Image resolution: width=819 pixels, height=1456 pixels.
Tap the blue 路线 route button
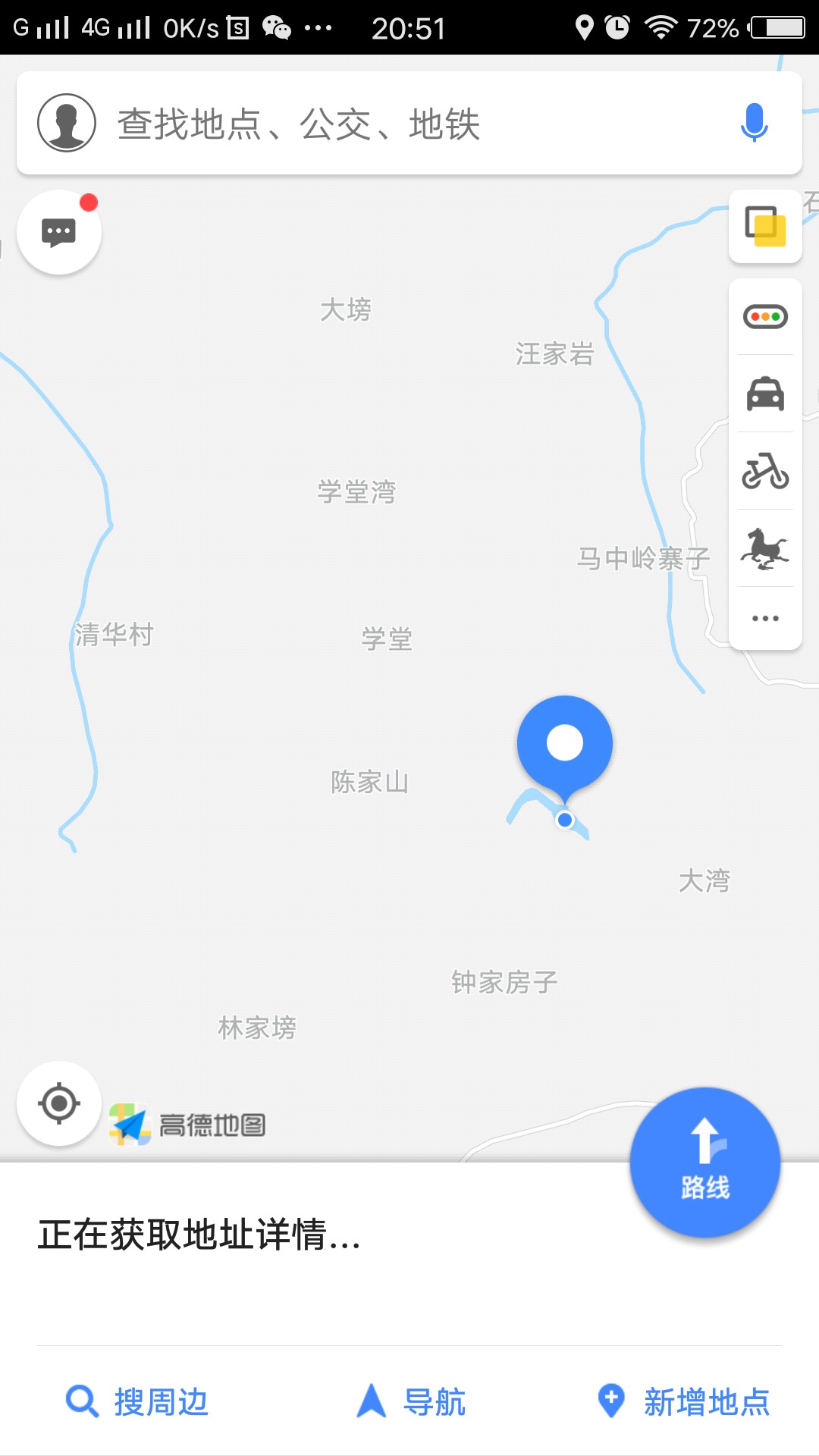coord(705,1162)
